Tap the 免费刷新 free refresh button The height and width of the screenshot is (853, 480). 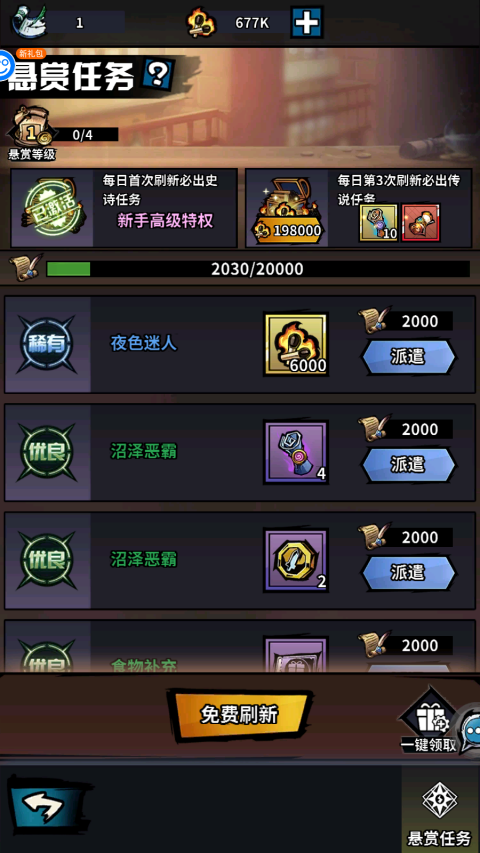[239, 714]
